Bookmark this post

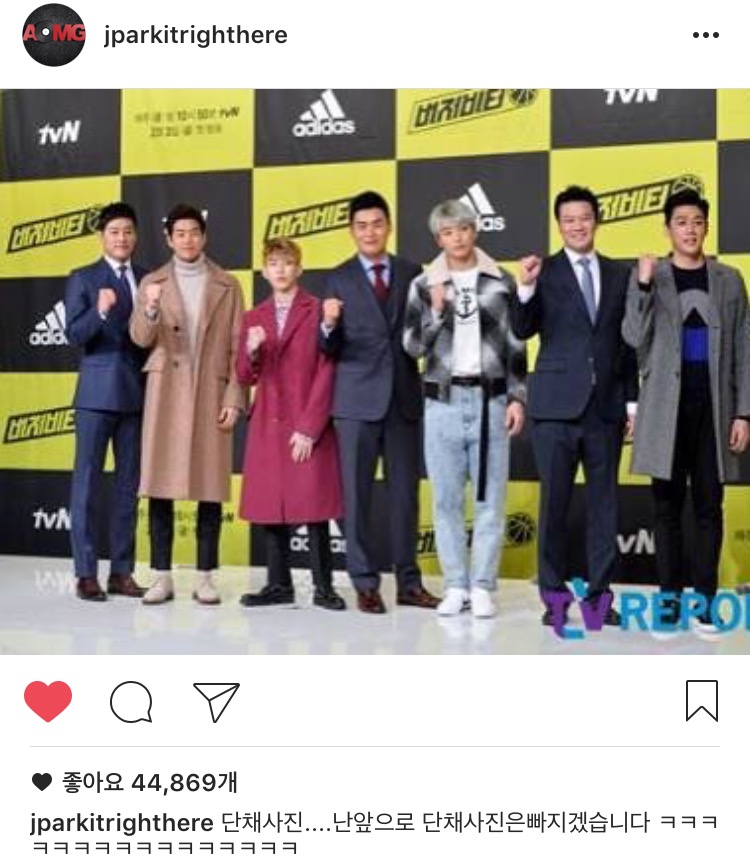[702, 701]
